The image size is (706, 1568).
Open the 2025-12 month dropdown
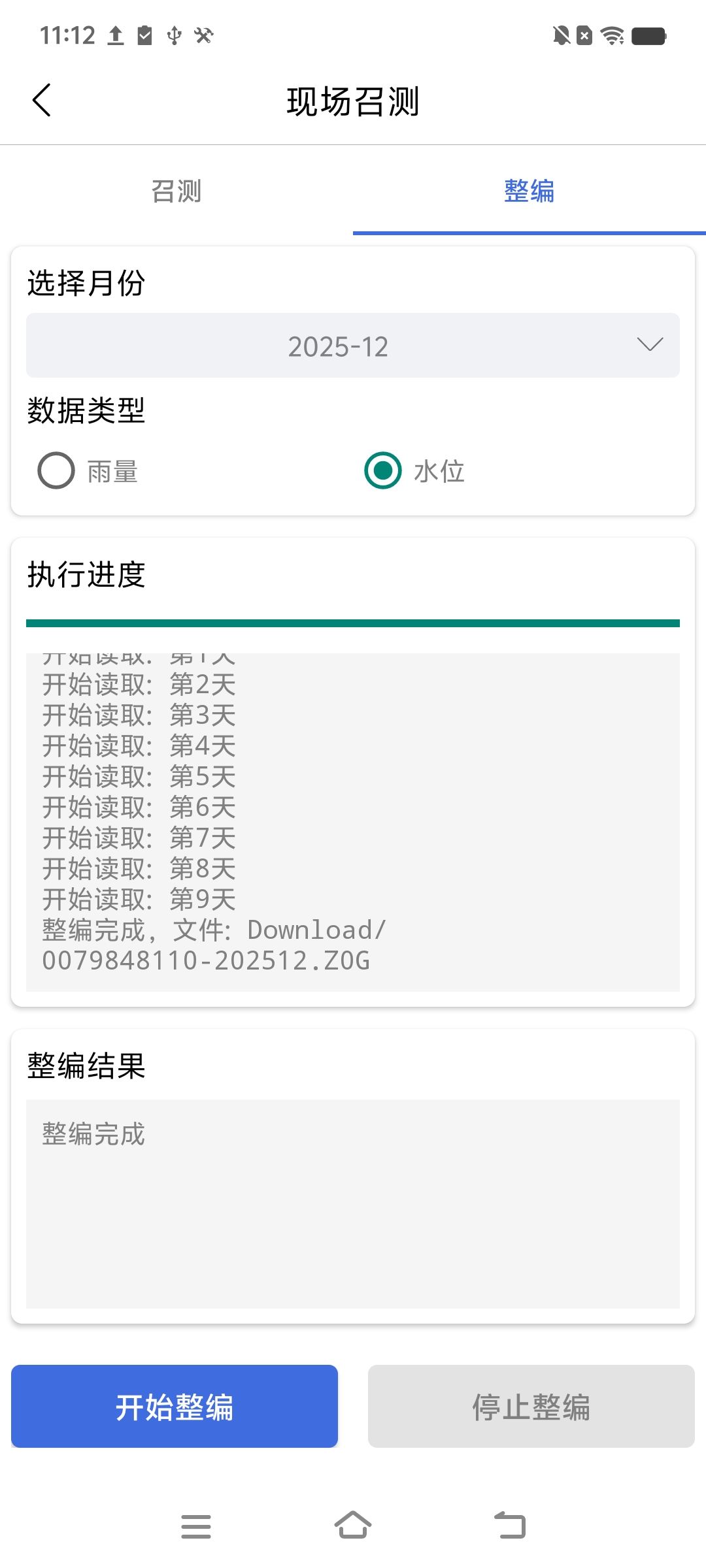click(x=353, y=346)
